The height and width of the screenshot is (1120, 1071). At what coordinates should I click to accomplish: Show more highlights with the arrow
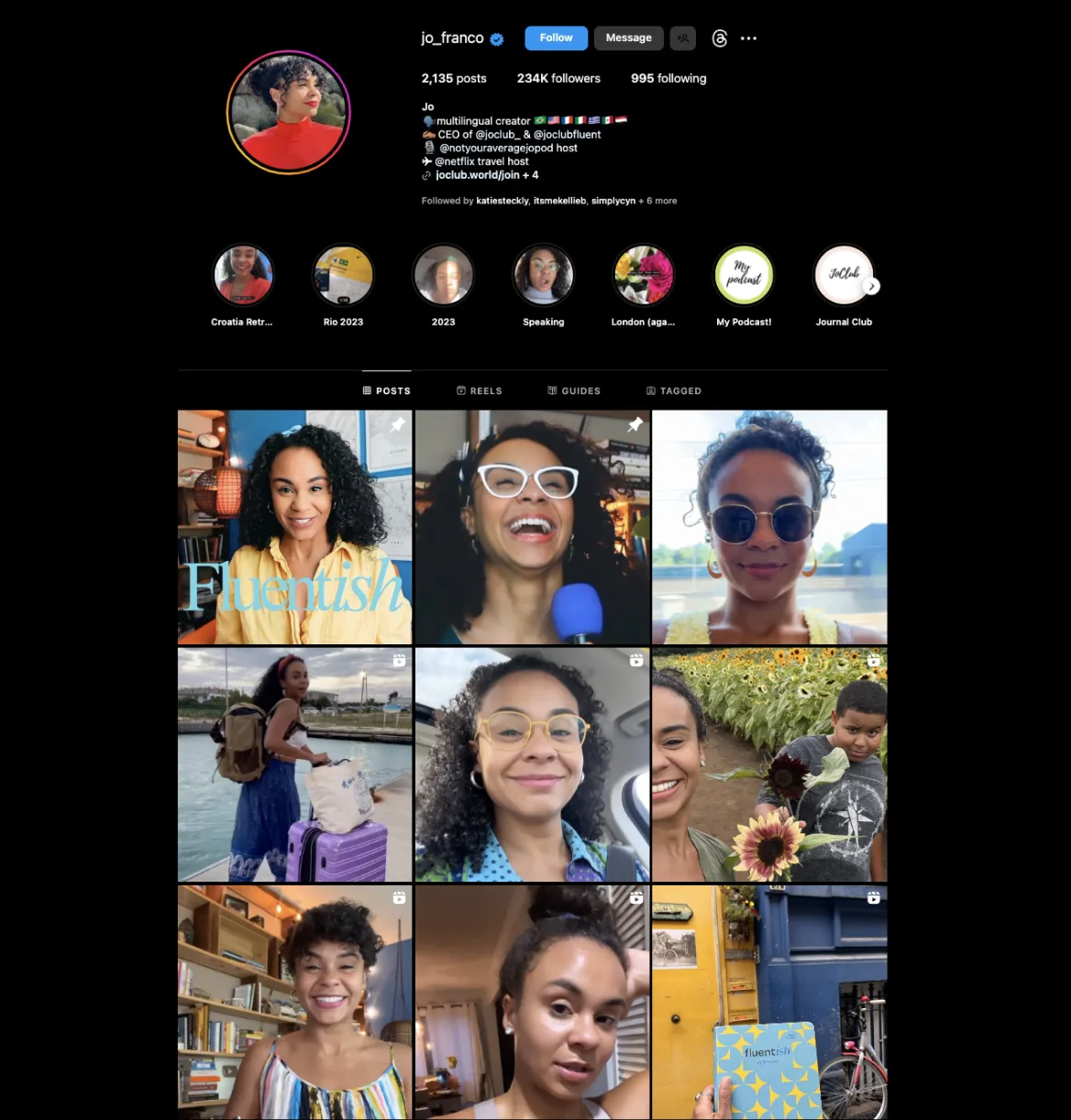[872, 287]
